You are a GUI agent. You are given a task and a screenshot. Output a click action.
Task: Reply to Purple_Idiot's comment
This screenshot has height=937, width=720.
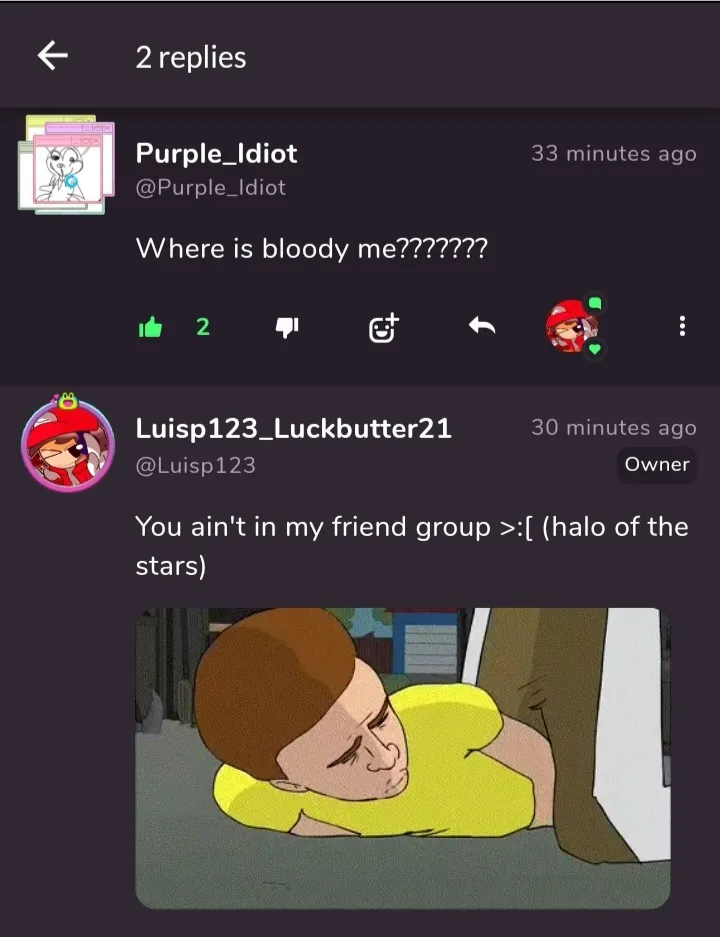[x=482, y=326]
